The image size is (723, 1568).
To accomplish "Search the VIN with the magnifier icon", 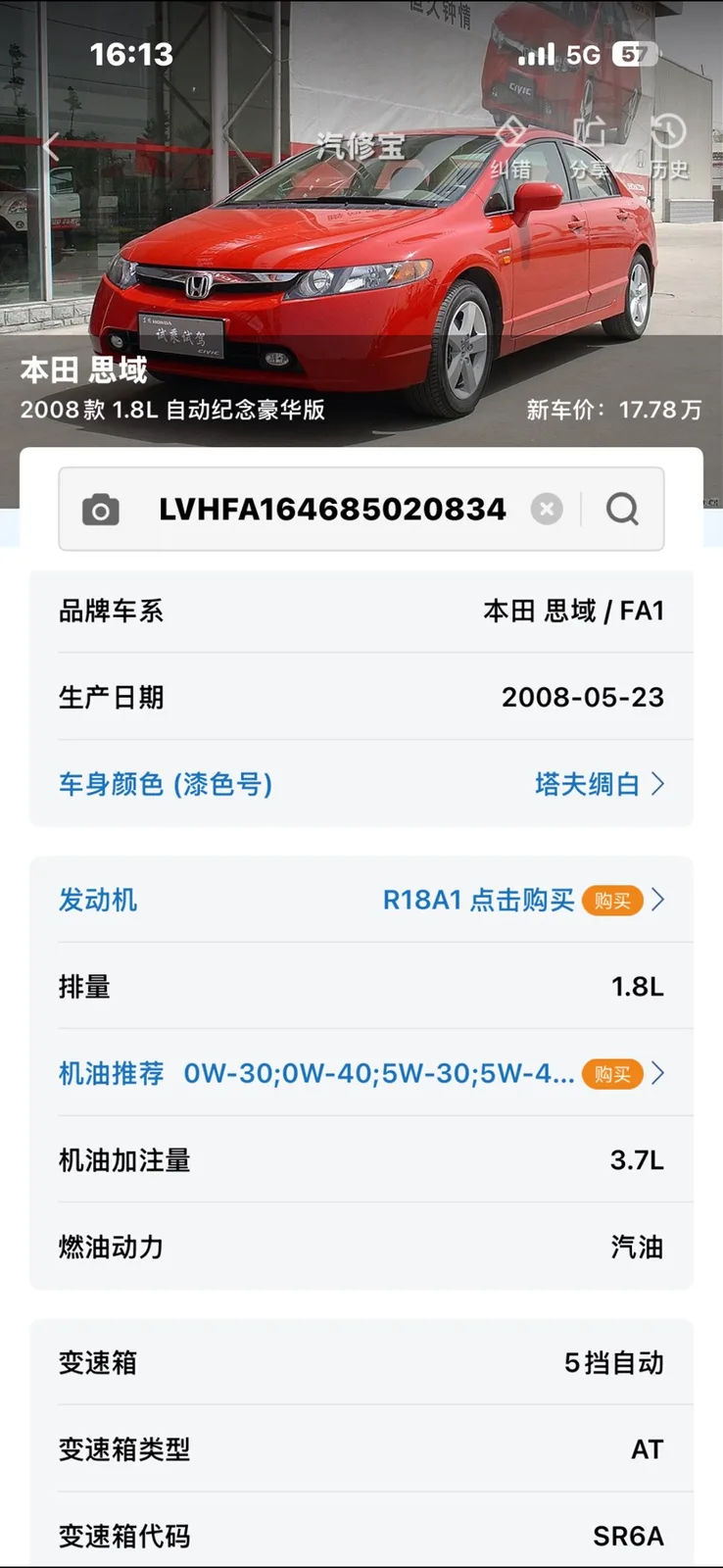I will [x=622, y=509].
